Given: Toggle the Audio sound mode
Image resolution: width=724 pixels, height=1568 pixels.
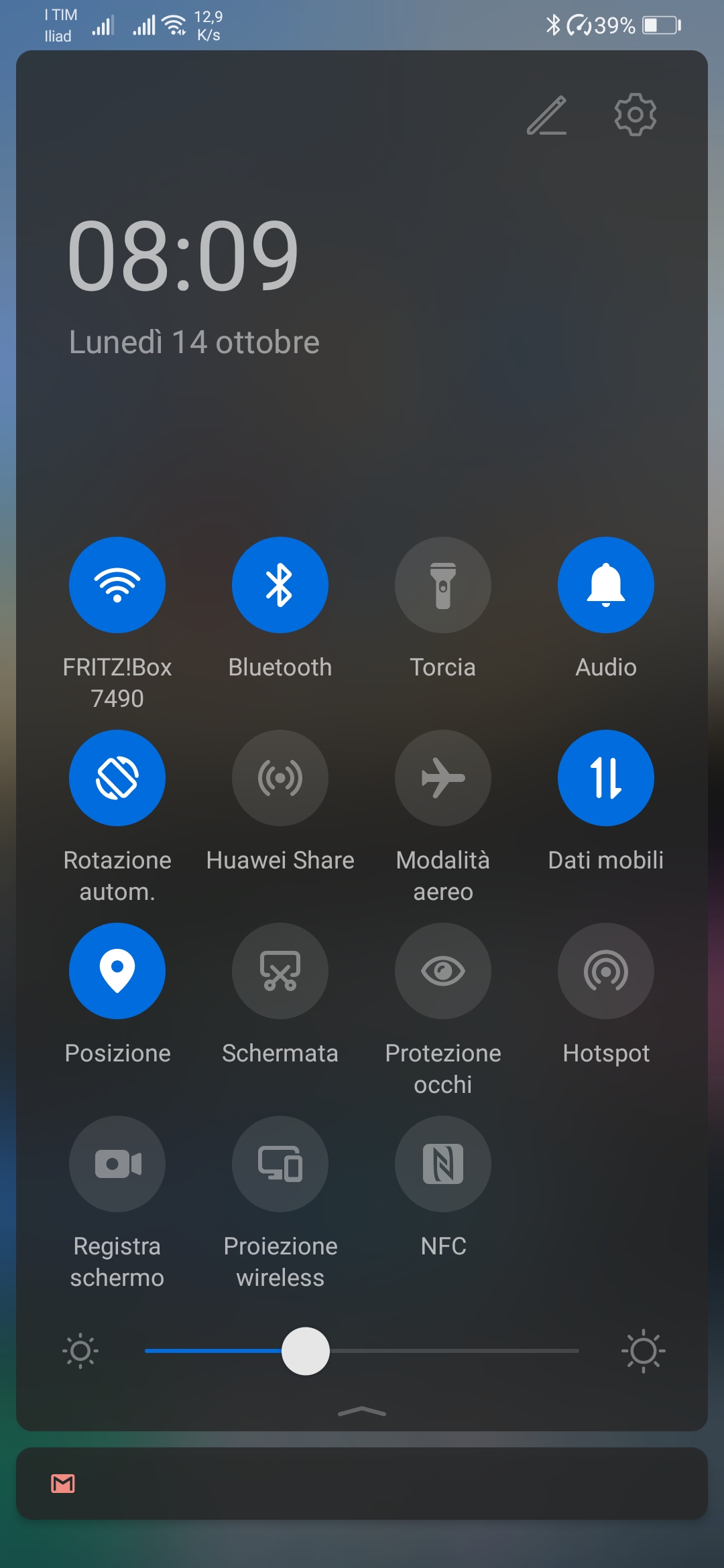Looking at the screenshot, I should [606, 585].
